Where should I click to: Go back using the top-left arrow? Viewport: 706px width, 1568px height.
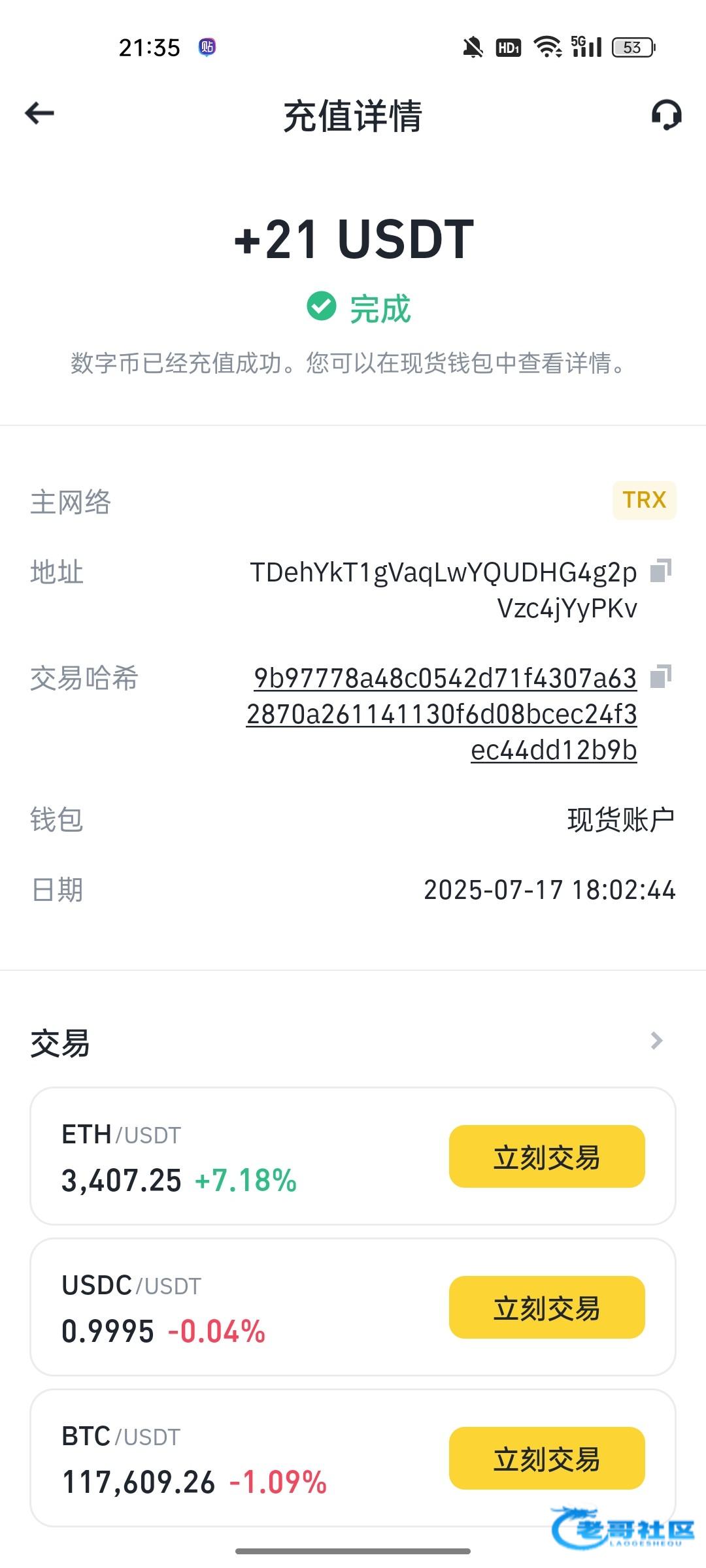(x=39, y=114)
